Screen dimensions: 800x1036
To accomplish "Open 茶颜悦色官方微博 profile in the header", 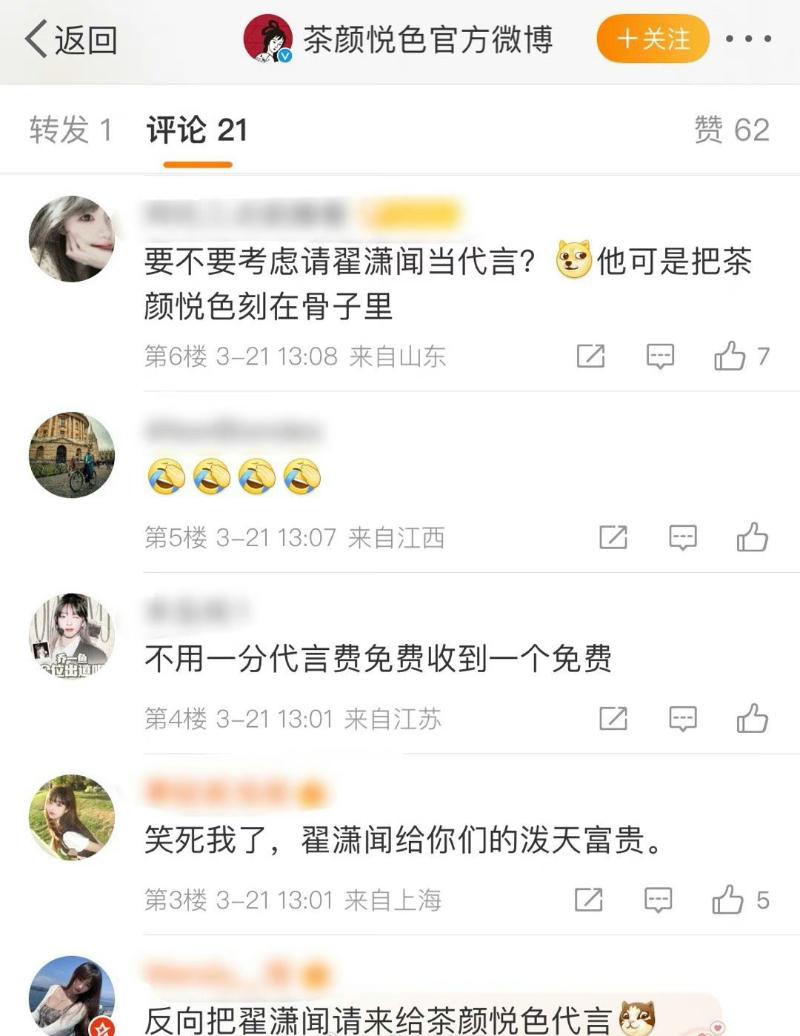I will point(398,40).
